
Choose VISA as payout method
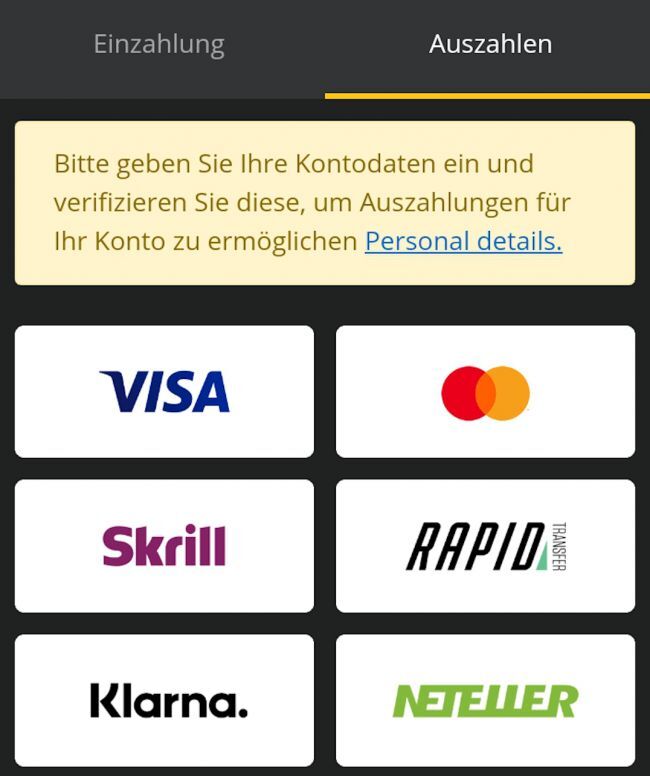(164, 391)
